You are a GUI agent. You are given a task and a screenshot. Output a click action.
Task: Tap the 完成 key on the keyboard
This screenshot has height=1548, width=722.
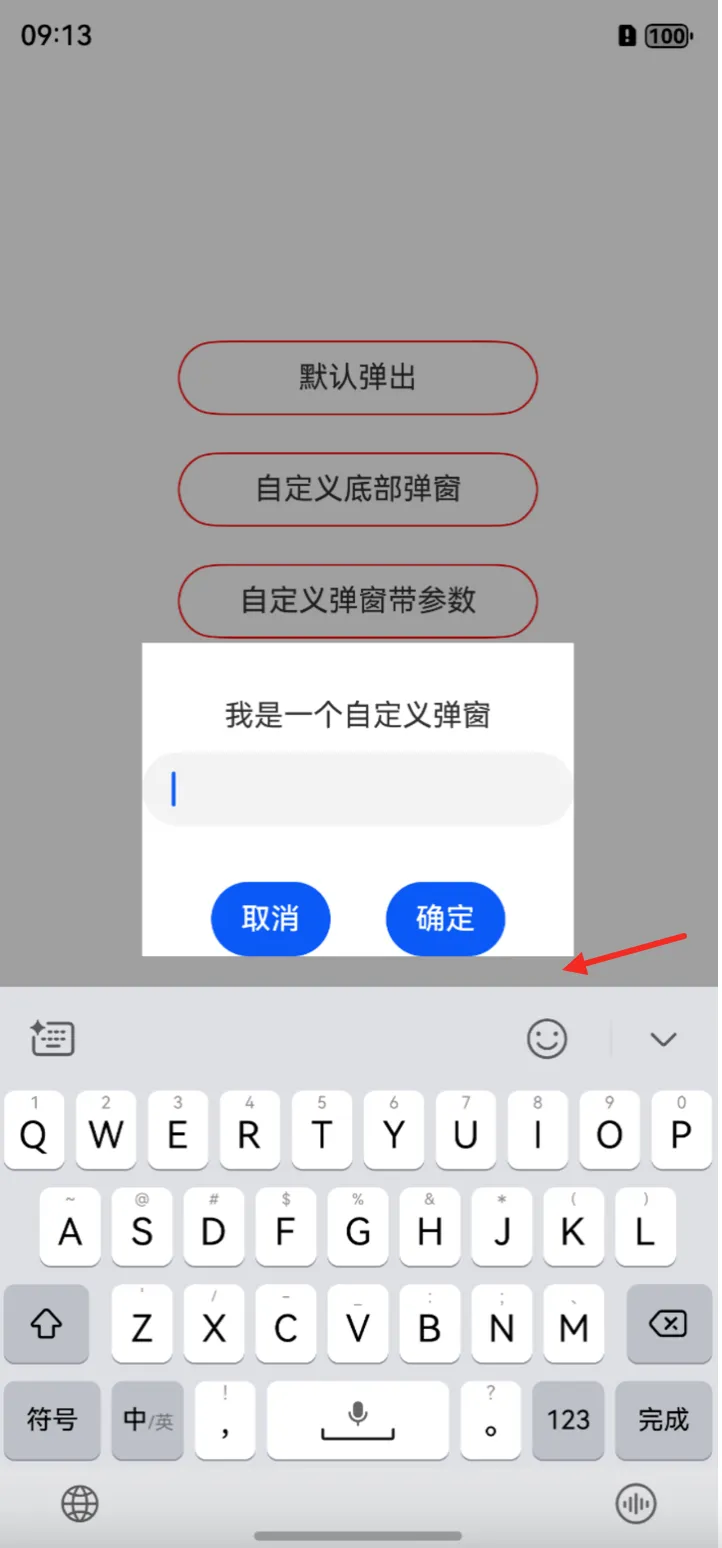(664, 1419)
